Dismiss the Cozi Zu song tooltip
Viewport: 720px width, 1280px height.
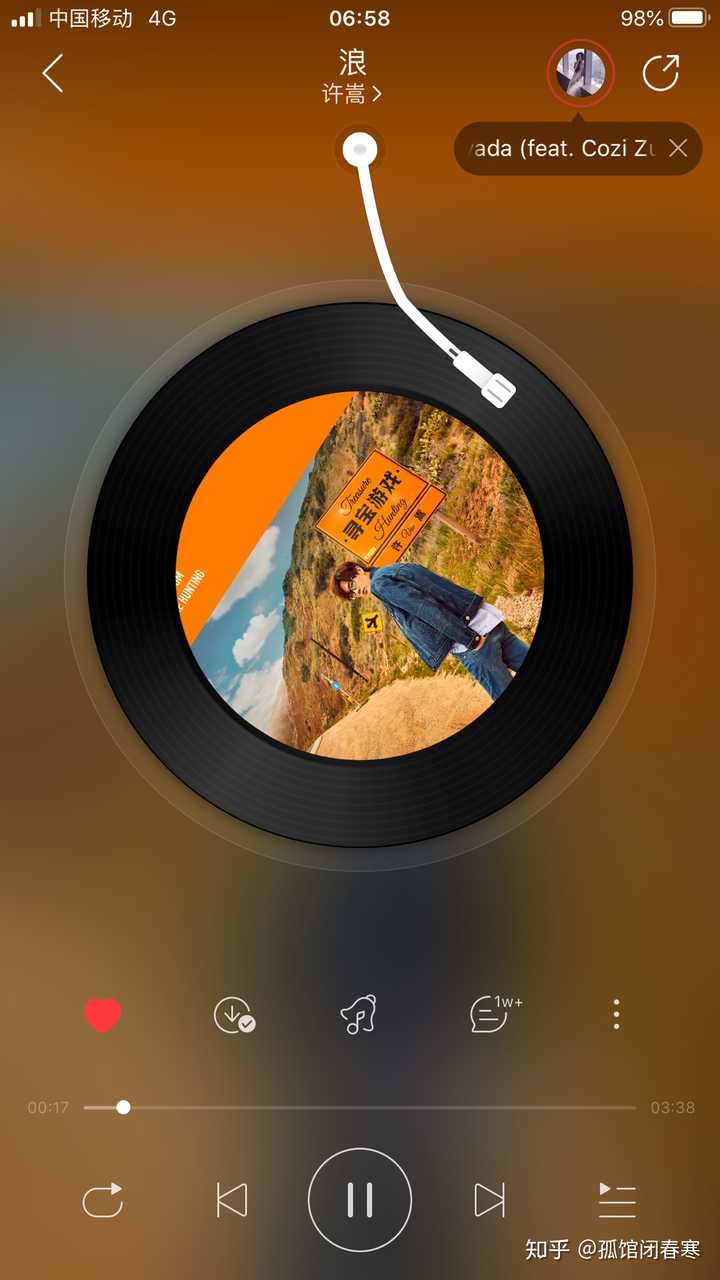coord(677,149)
